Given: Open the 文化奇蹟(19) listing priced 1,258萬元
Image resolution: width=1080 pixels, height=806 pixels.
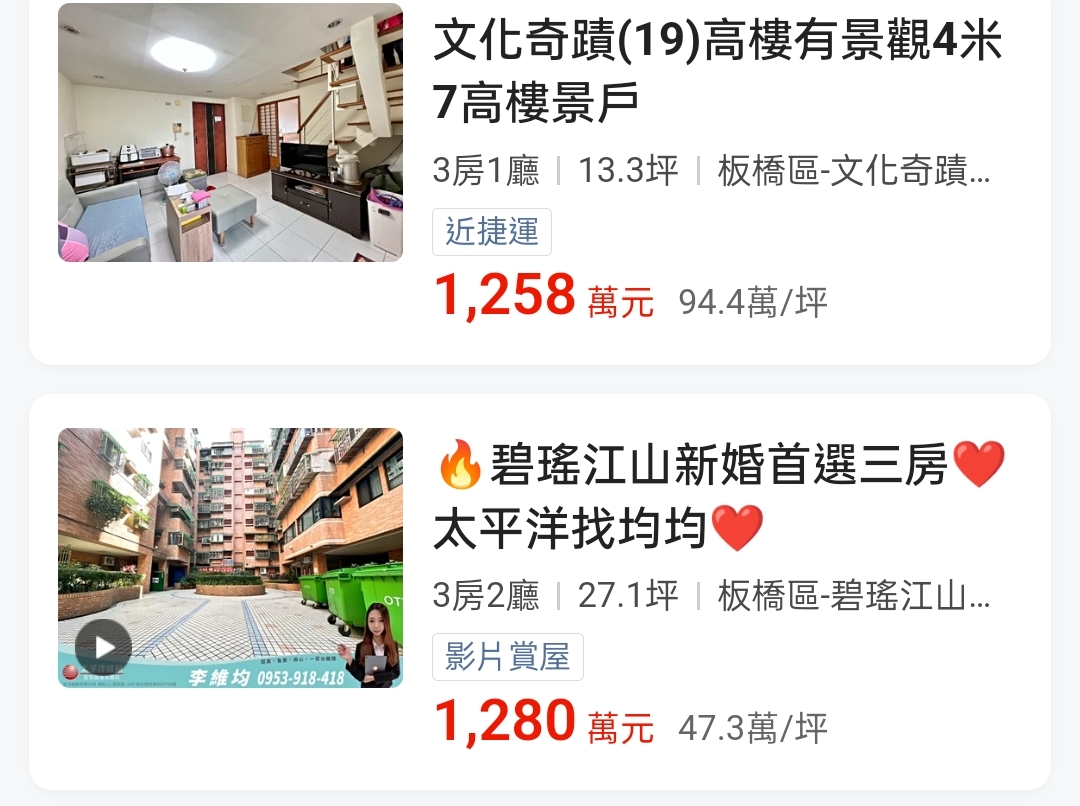Looking at the screenshot, I should (x=716, y=70).
